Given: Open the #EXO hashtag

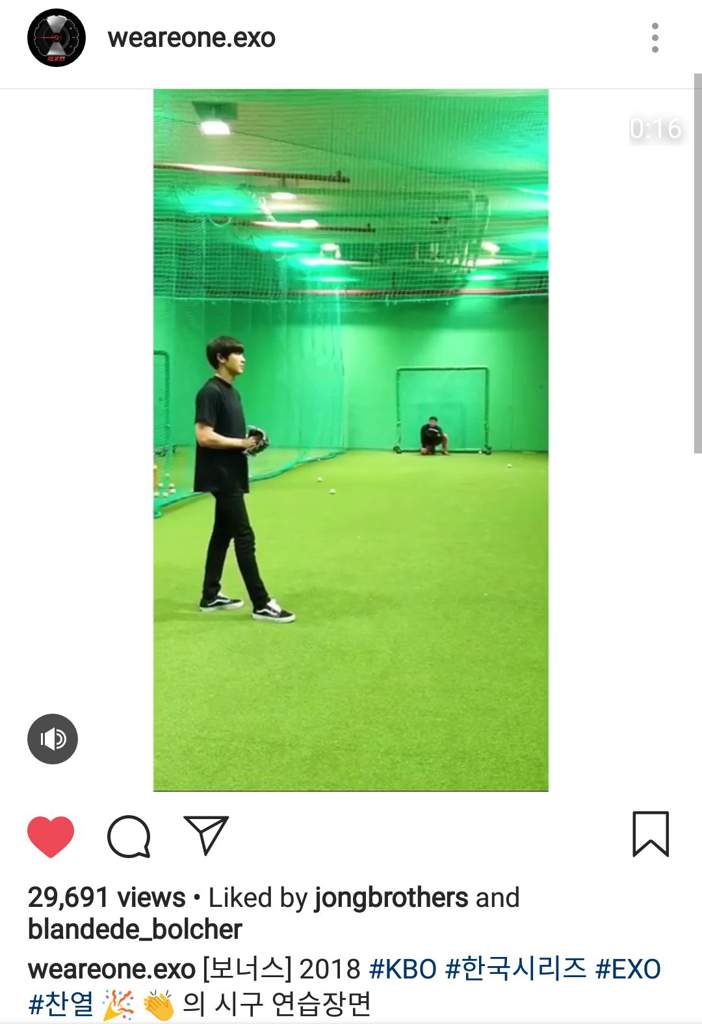Looking at the screenshot, I should tap(627, 969).
